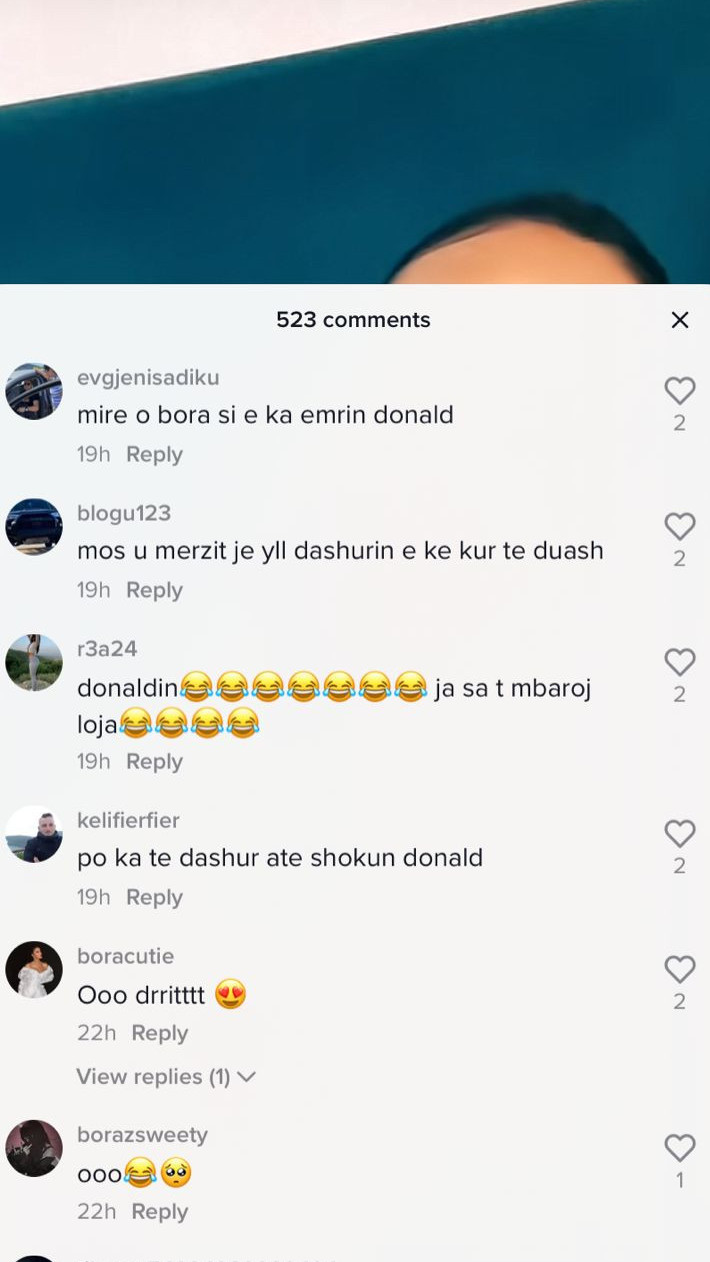The image size is (710, 1262).
Task: Open blogu123's profile avatar
Action: (x=34, y=527)
